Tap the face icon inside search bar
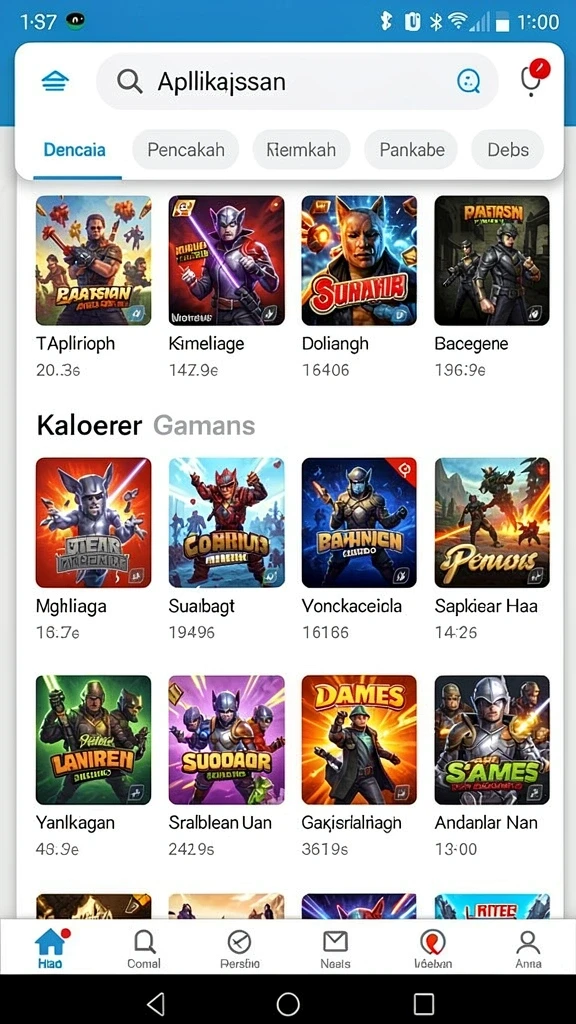The width and height of the screenshot is (576, 1024). point(468,82)
